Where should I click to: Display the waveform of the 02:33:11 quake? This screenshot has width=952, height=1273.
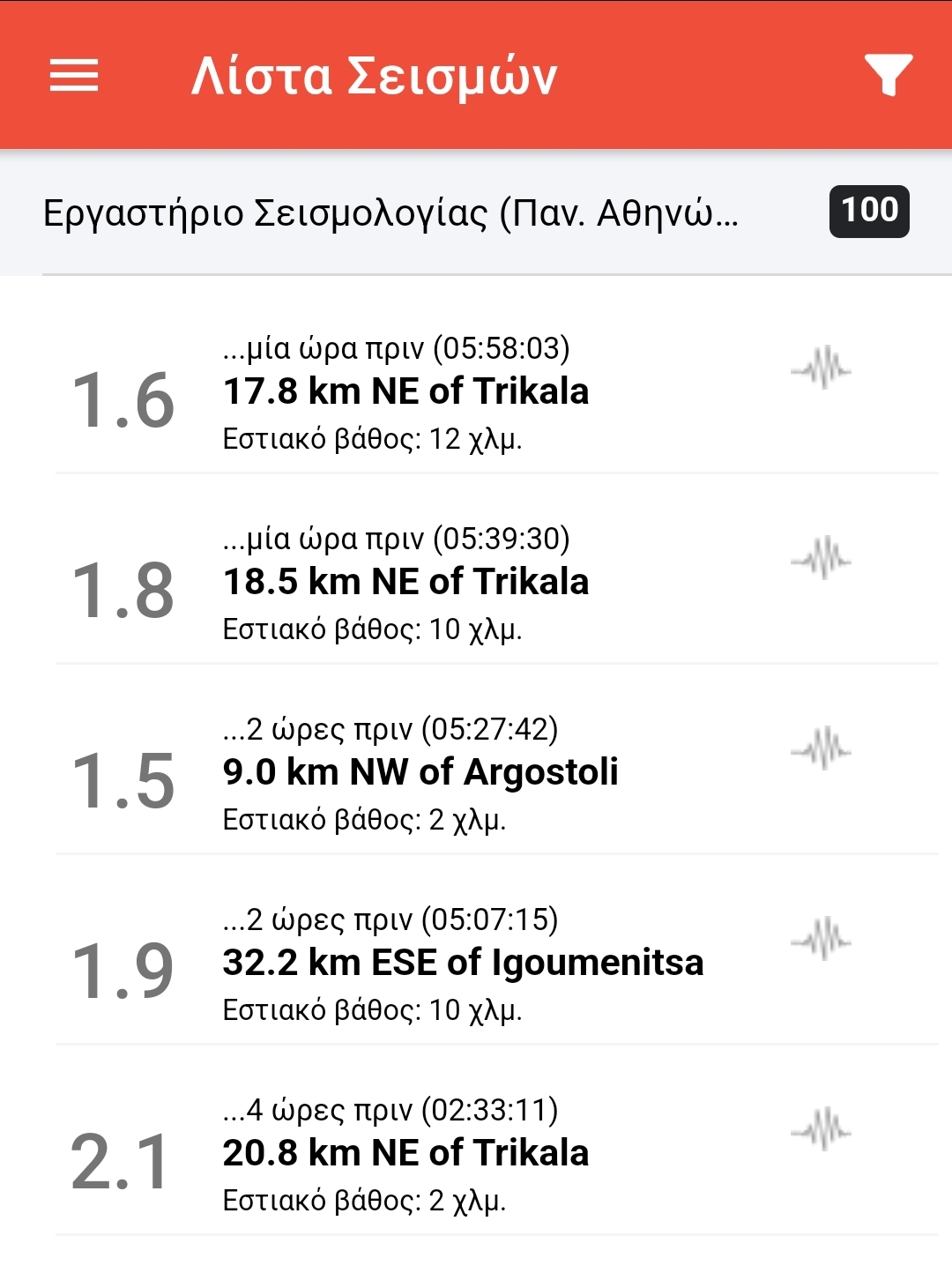point(822,1130)
